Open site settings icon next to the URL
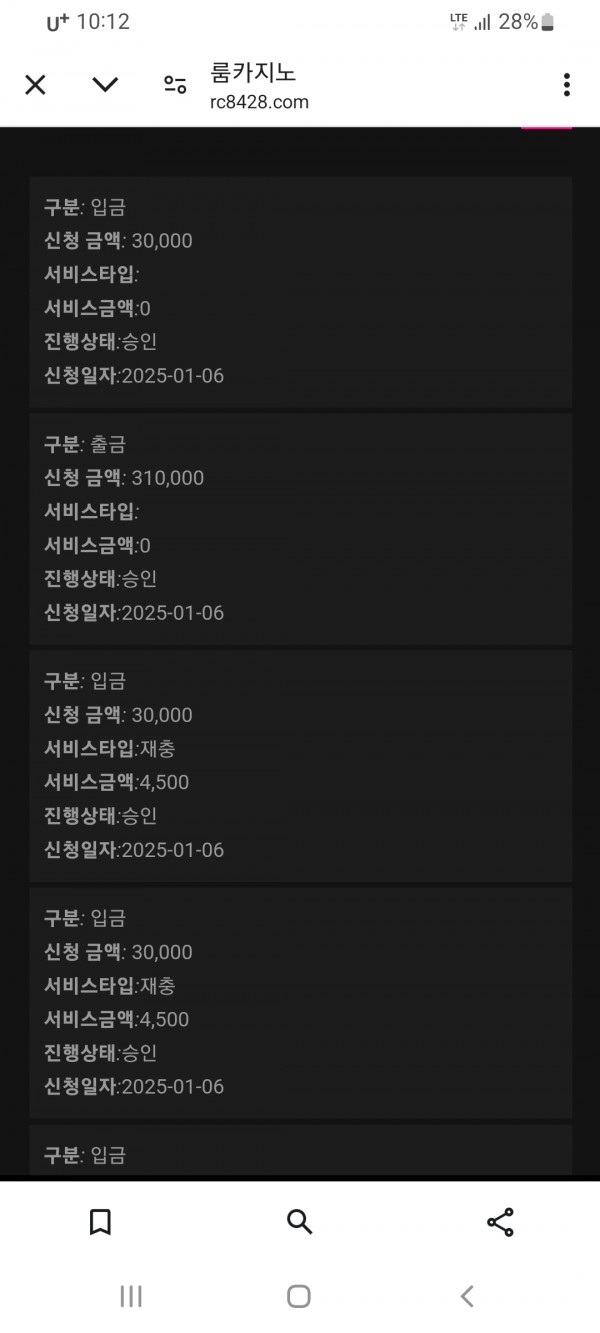The image size is (600, 1333). 175,85
